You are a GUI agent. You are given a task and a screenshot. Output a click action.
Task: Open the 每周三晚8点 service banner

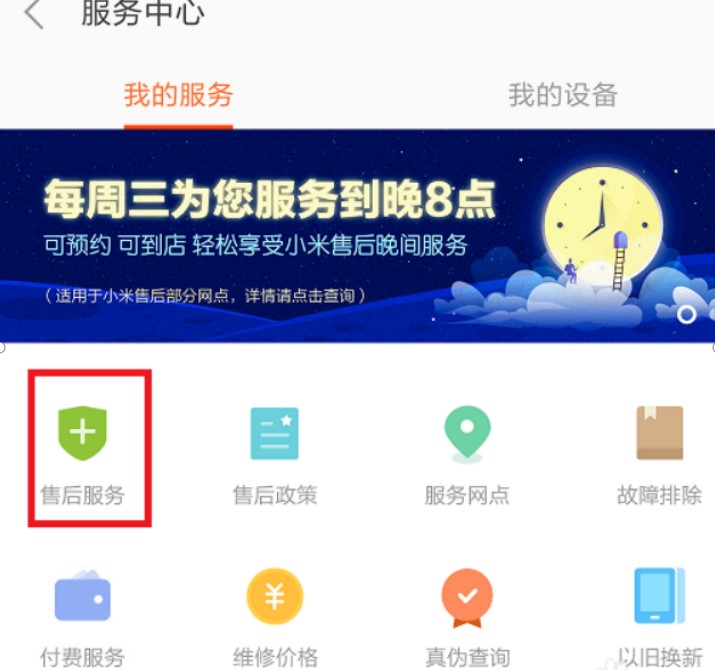point(357,235)
